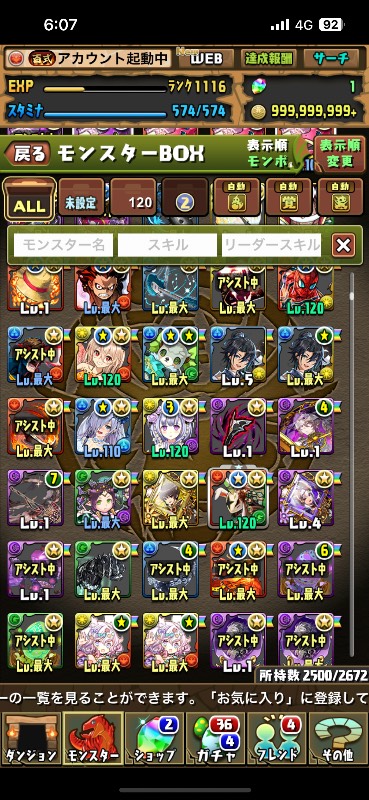This screenshot has width=369, height=800.
Task: Open 達成報酬 achievement rewards
Action: [x=268, y=59]
